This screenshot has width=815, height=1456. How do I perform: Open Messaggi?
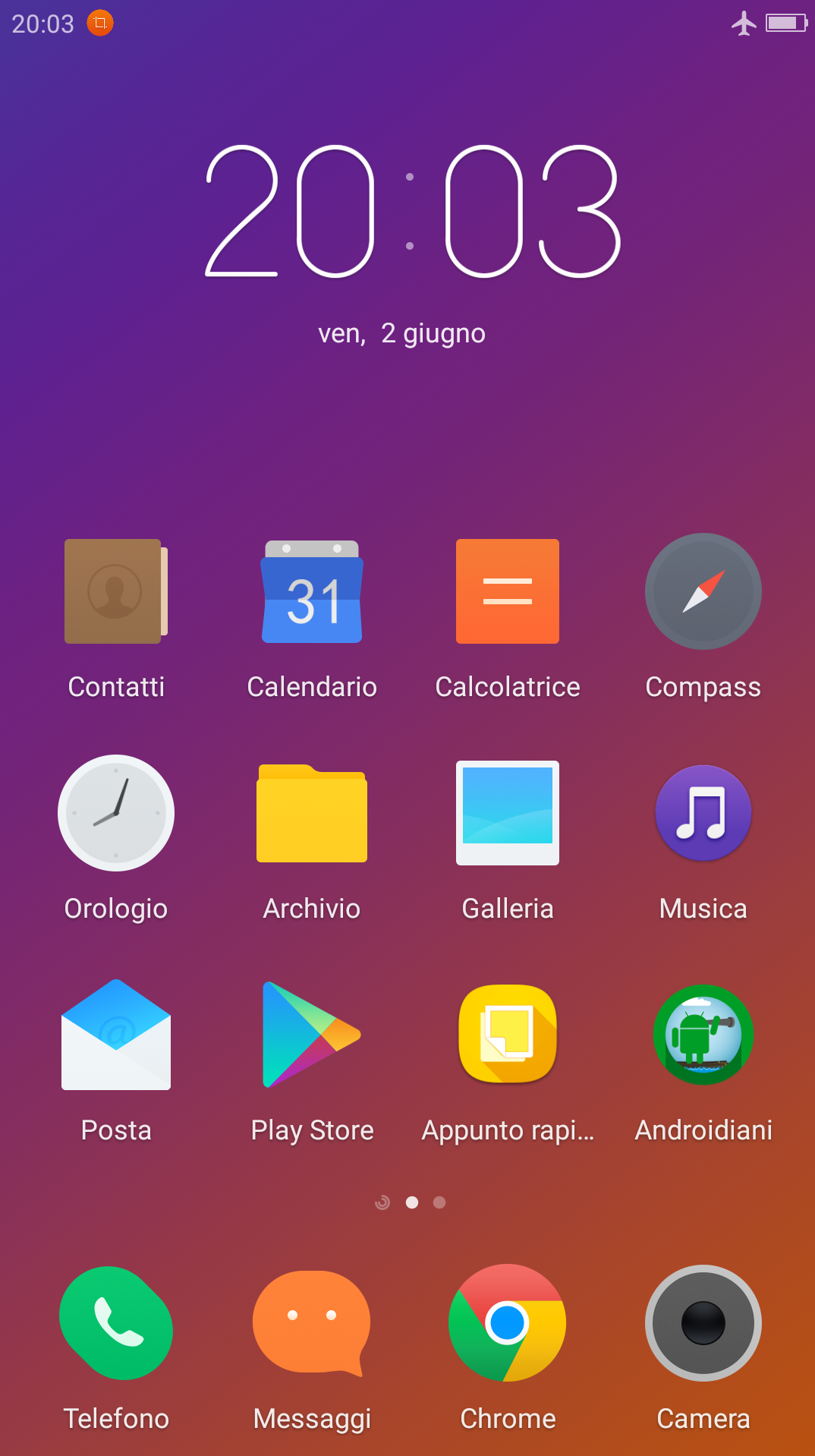click(312, 1323)
